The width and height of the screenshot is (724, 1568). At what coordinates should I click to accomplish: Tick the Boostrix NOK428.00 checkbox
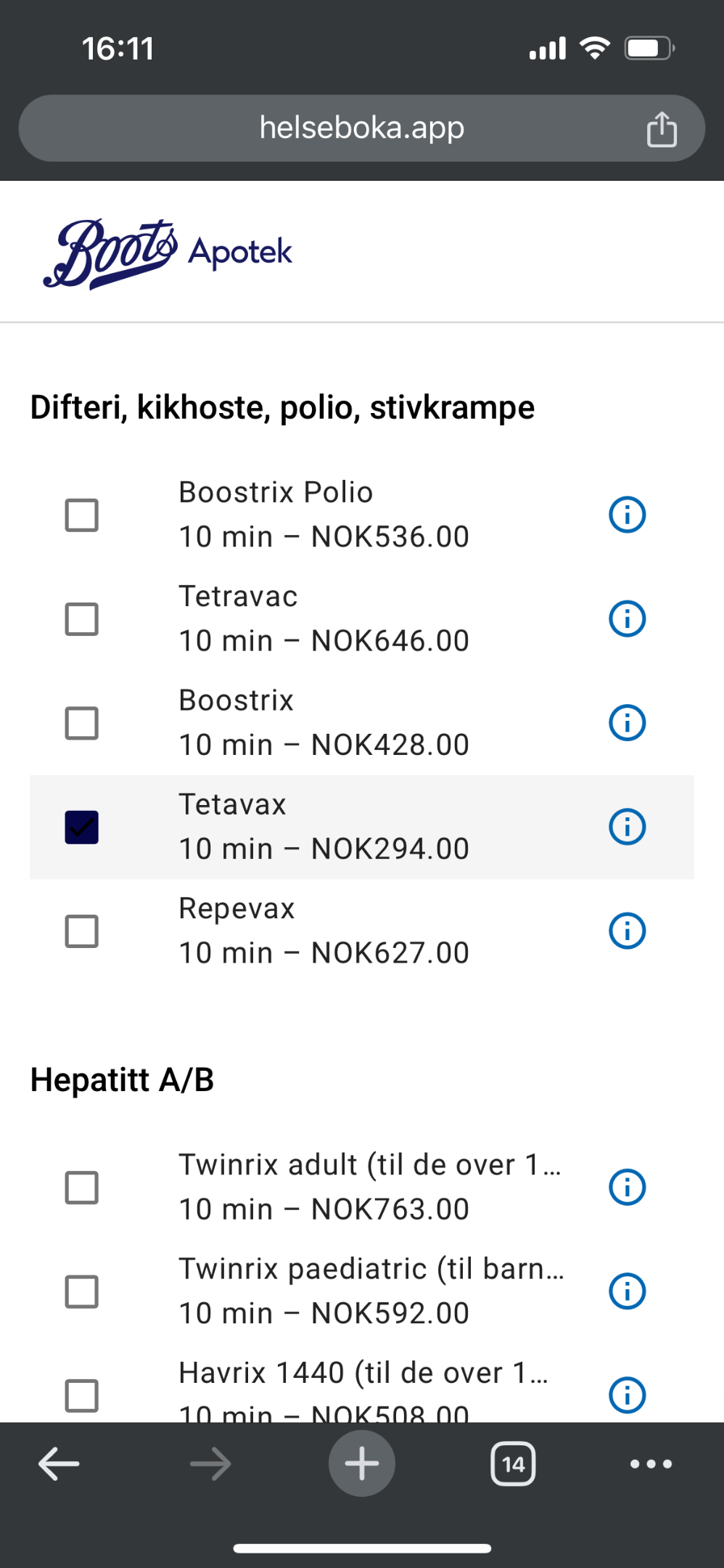tap(82, 723)
